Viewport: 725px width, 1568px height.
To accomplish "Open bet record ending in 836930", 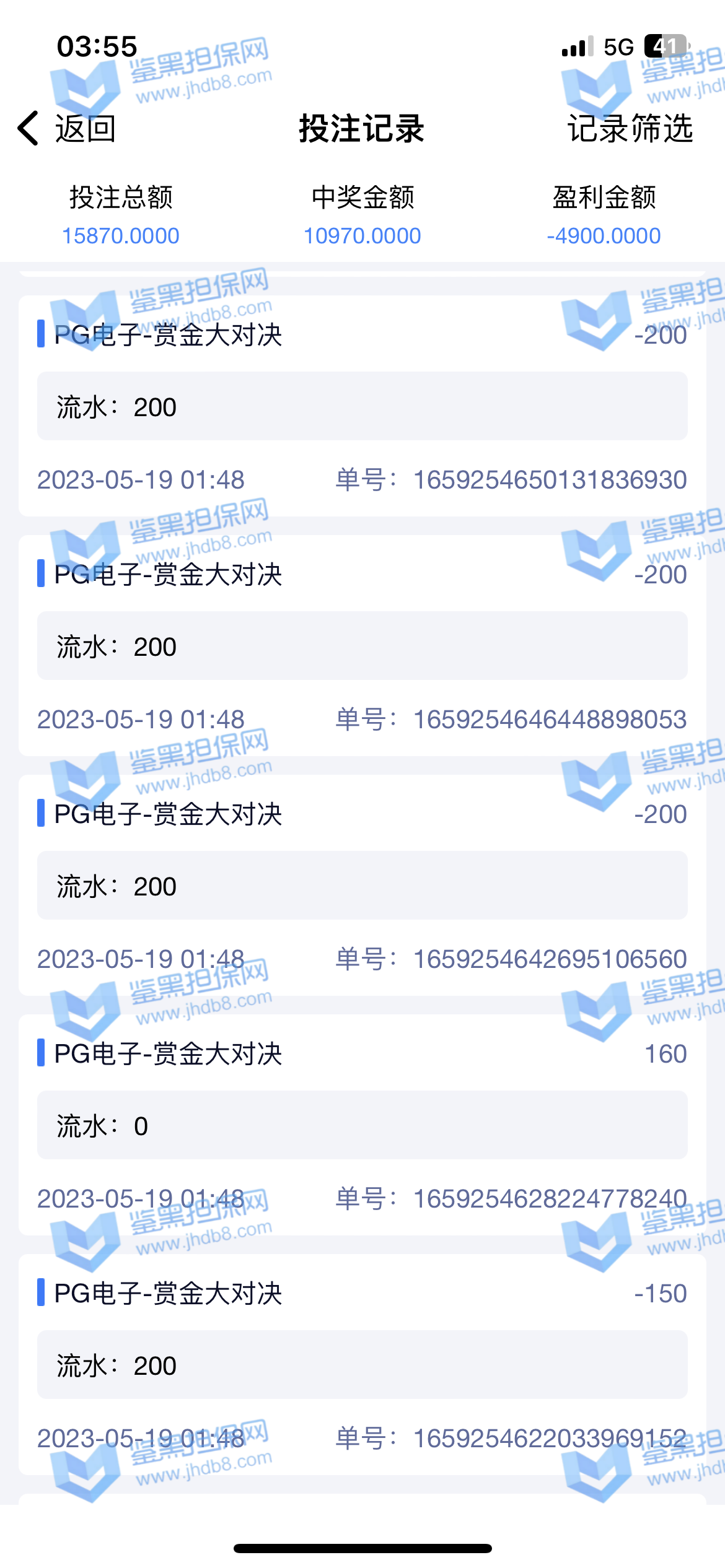I will [362, 406].
